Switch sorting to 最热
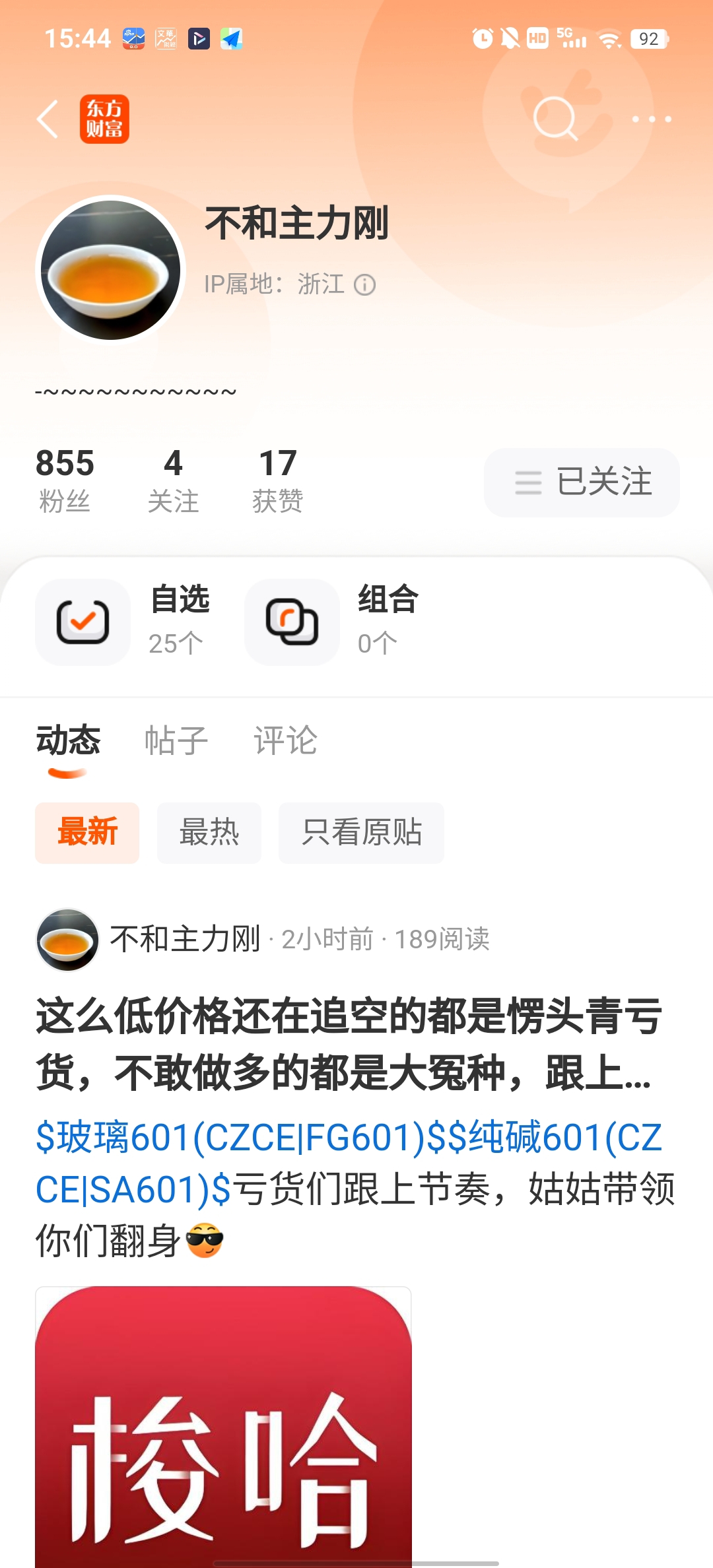 pyautogui.click(x=209, y=833)
